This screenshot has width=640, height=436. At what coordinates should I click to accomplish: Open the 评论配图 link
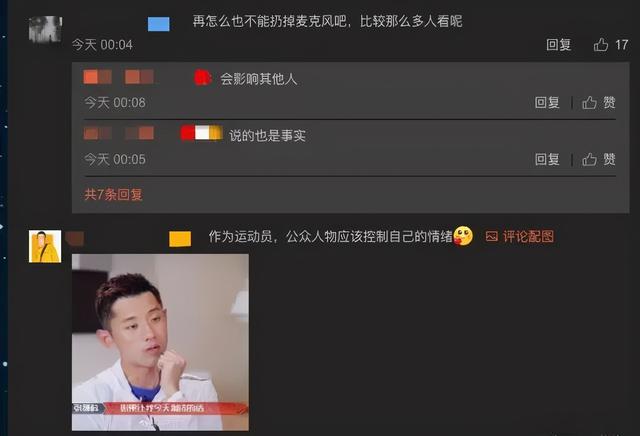pyautogui.click(x=519, y=237)
